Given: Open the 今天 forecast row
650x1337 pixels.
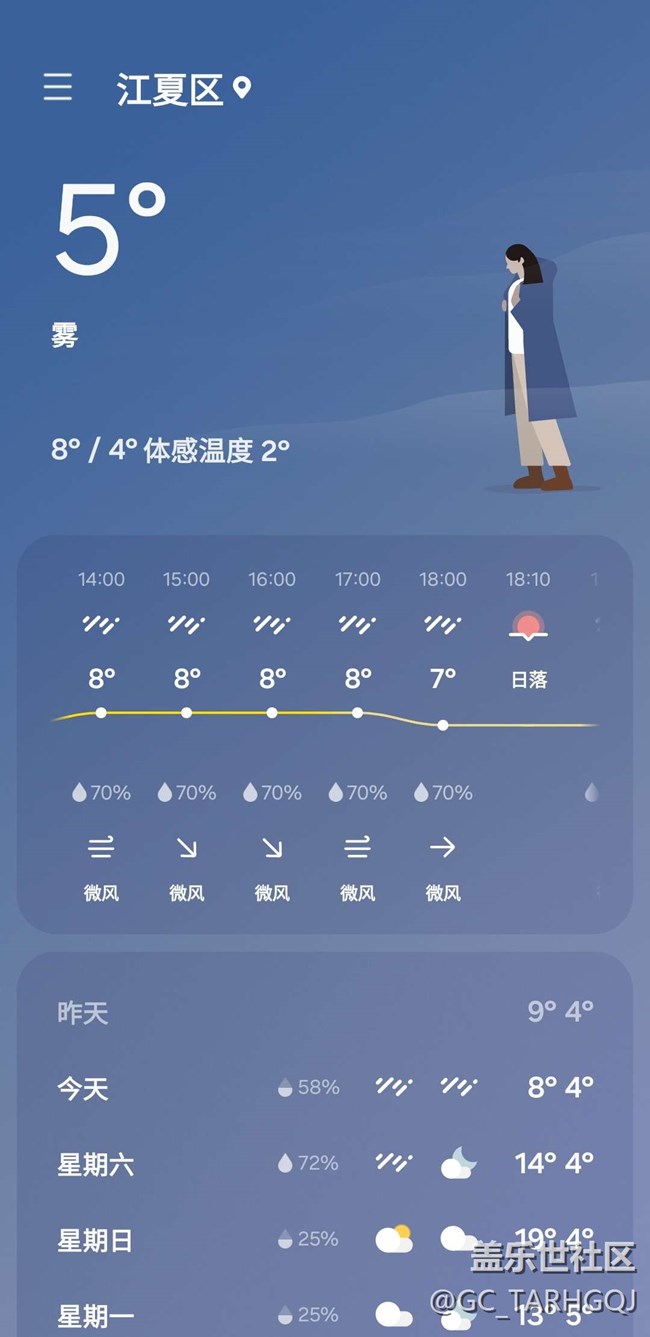Looking at the screenshot, I should (325, 1087).
